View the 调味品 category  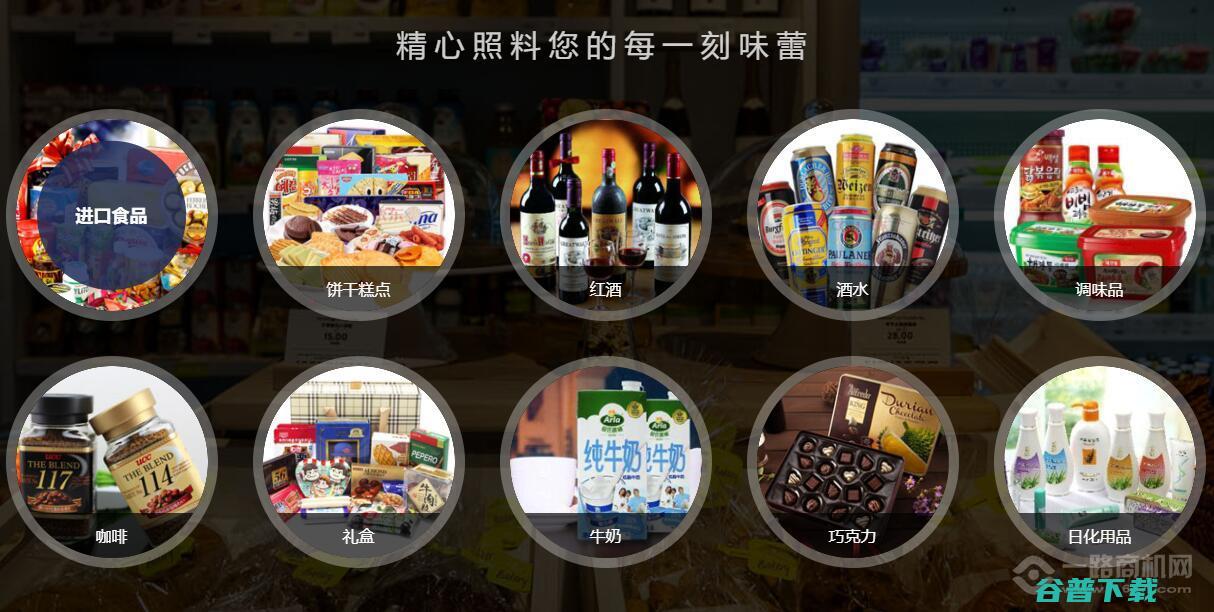click(x=1099, y=215)
